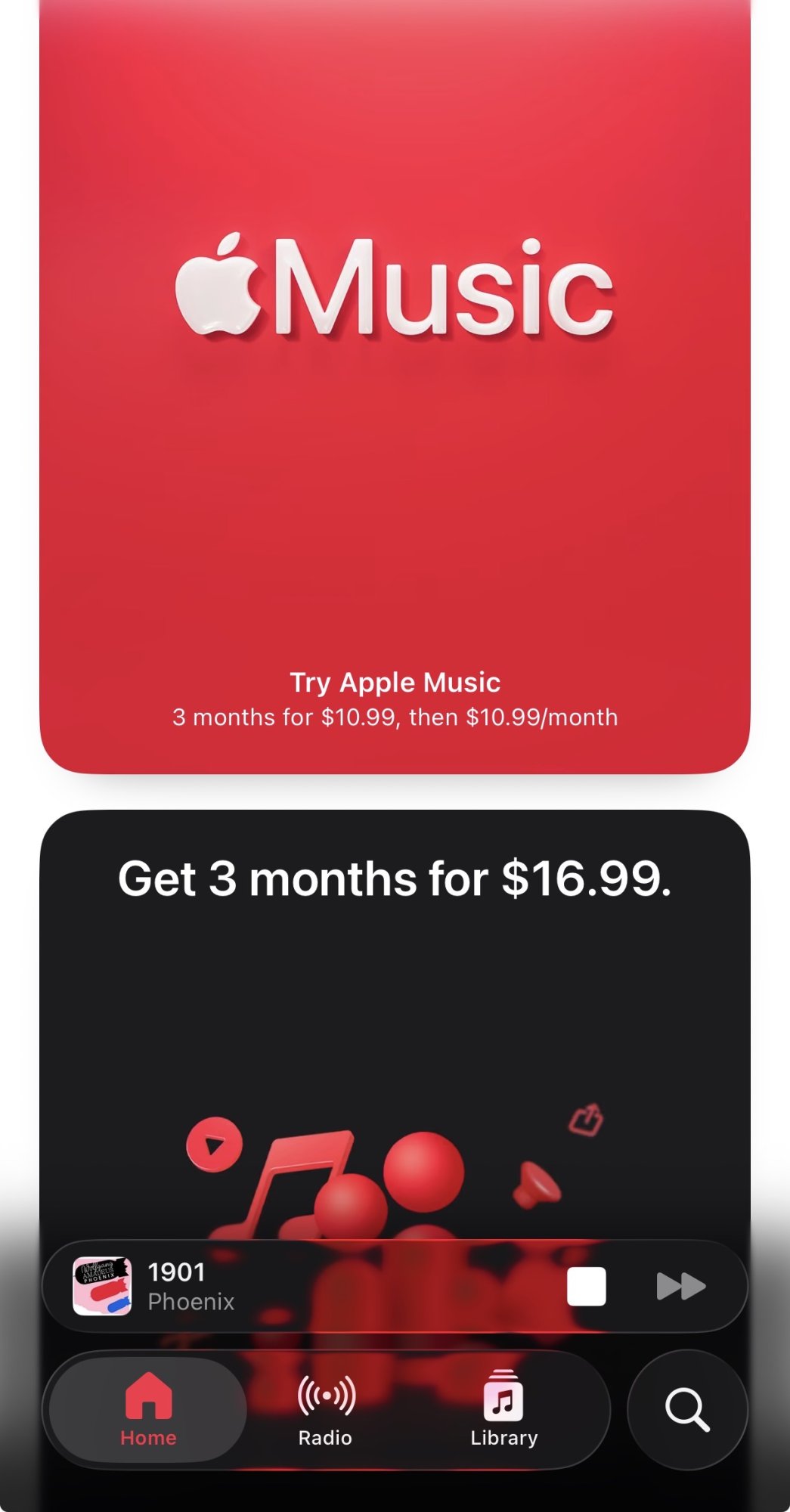Skip to the next track
The width and height of the screenshot is (790, 1512).
680,1286
